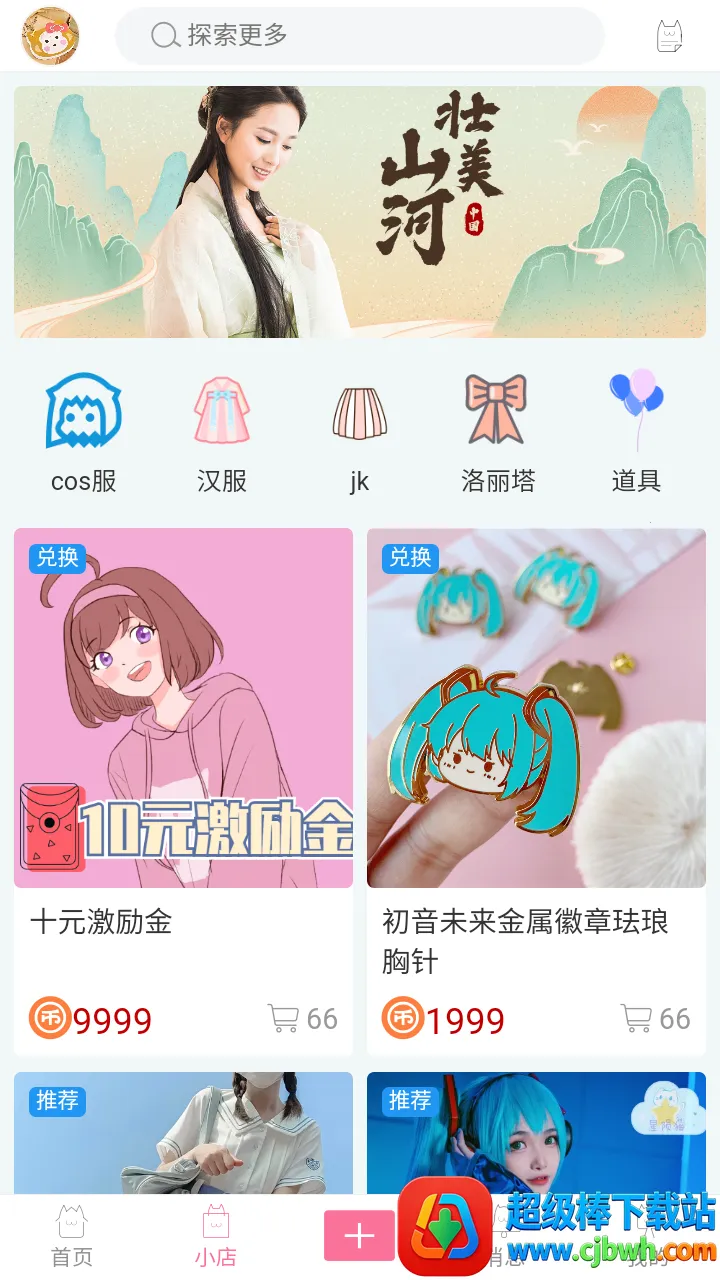Open the 壮美山河 banner
The image size is (720, 1280).
pos(360,212)
